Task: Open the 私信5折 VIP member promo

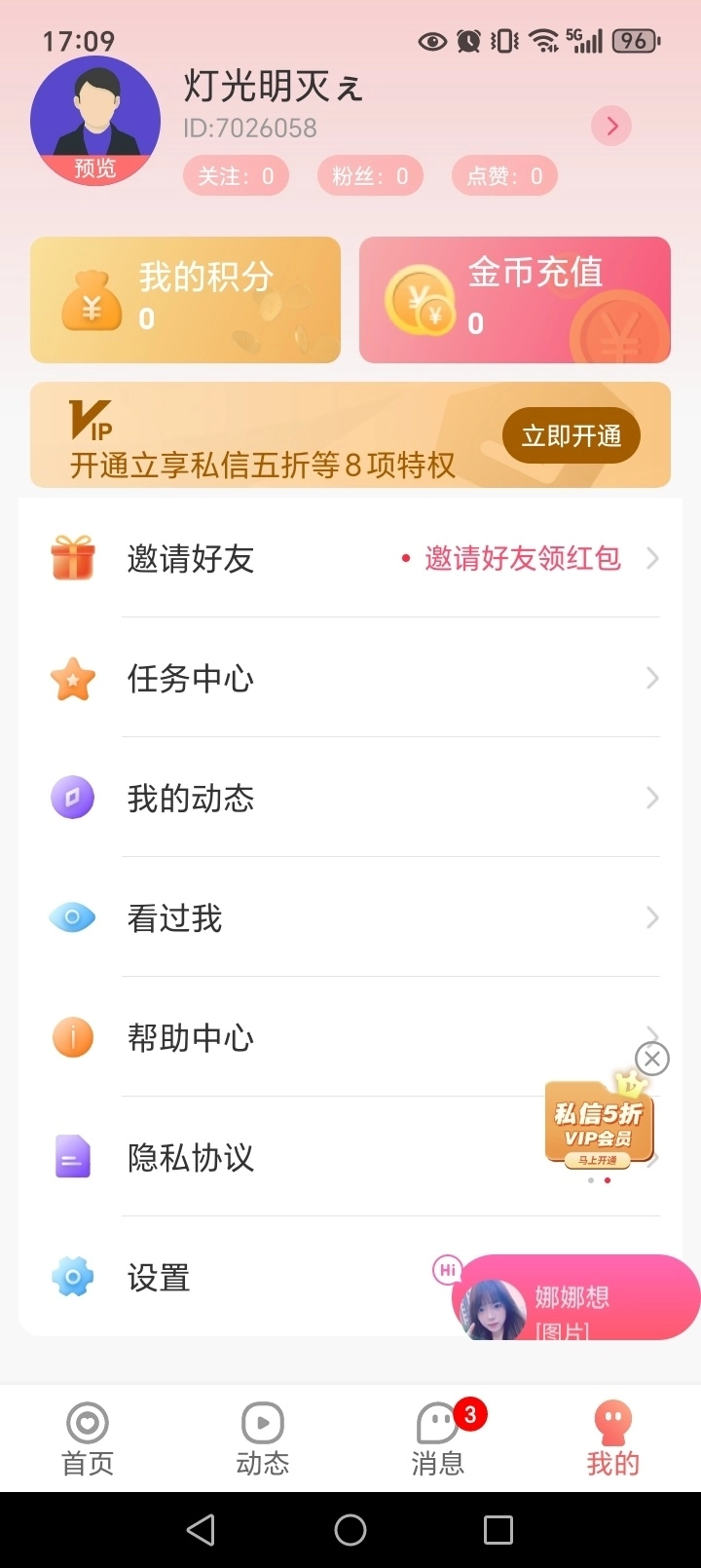Action: (x=598, y=1126)
